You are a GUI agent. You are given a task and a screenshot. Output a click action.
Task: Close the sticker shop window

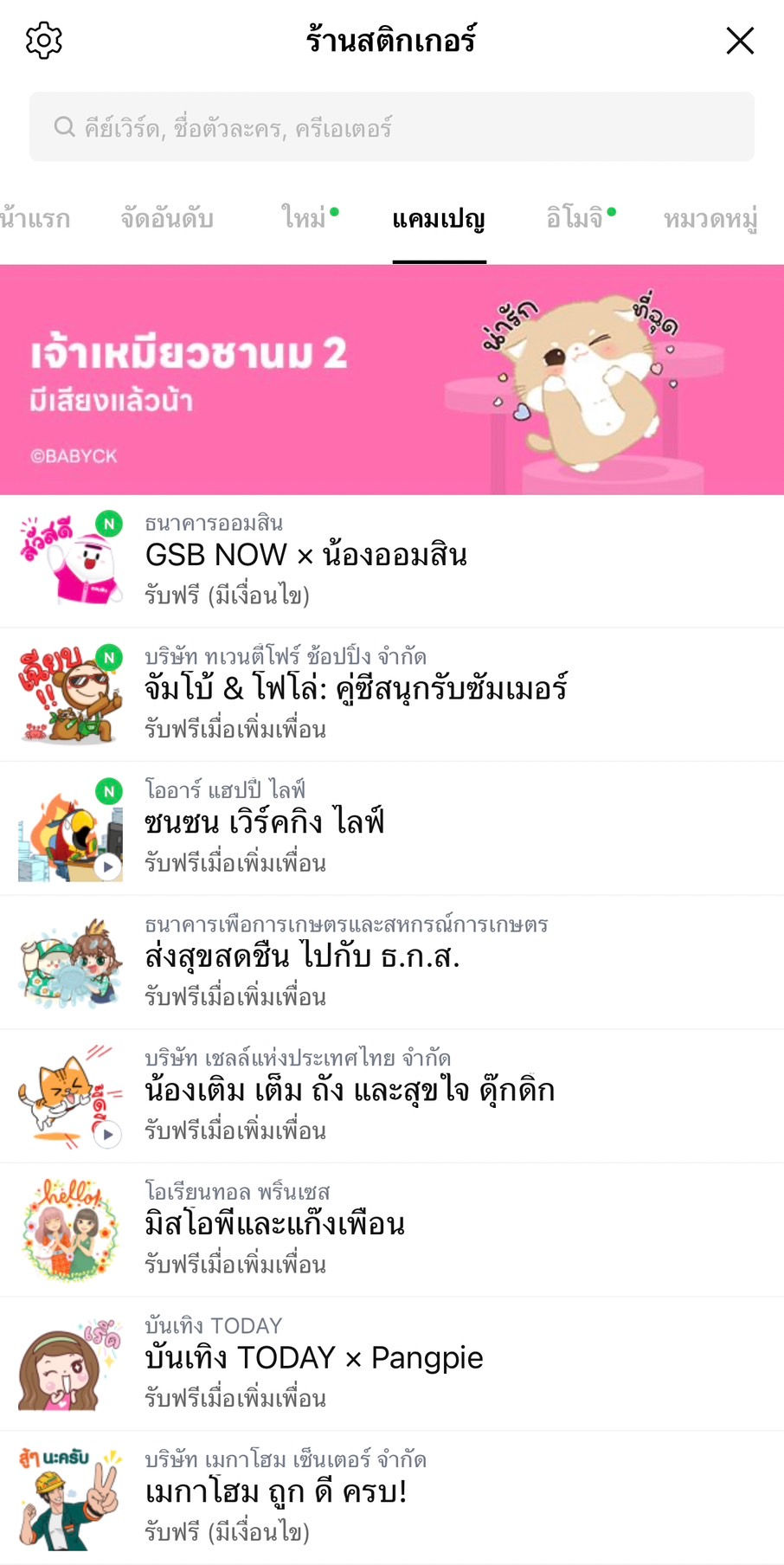tap(740, 40)
